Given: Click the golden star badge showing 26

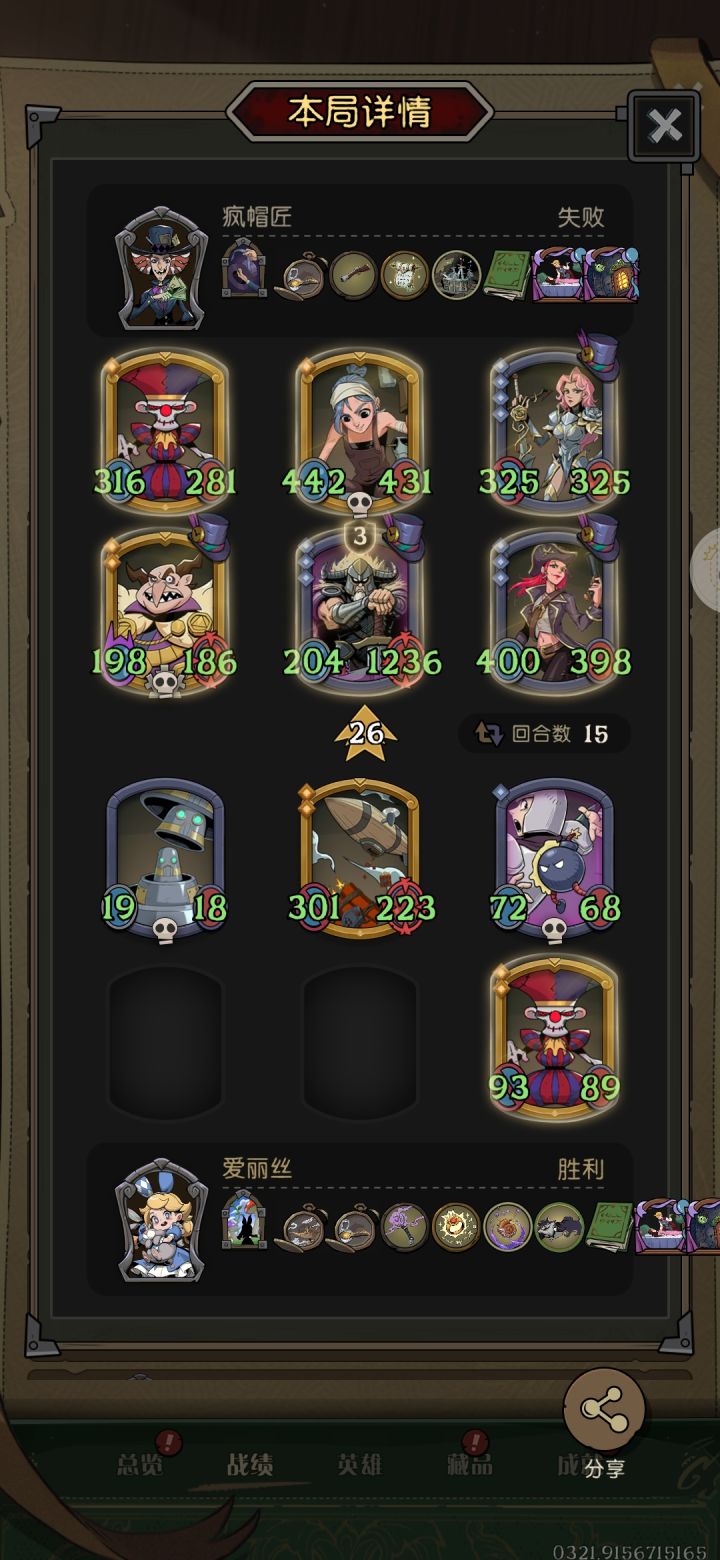Looking at the screenshot, I should pyautogui.click(x=366, y=733).
